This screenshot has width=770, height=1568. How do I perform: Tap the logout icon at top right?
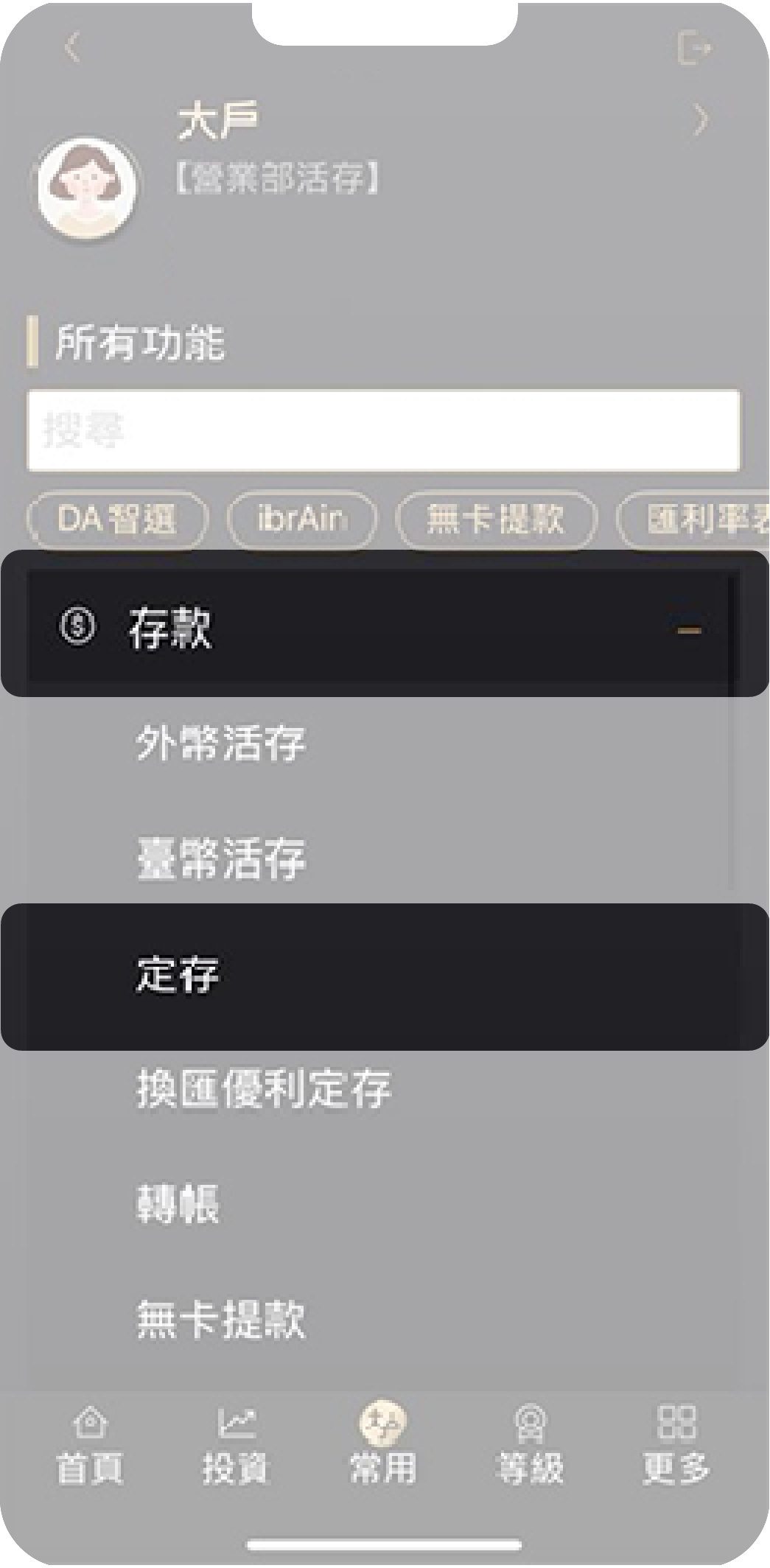[696, 46]
